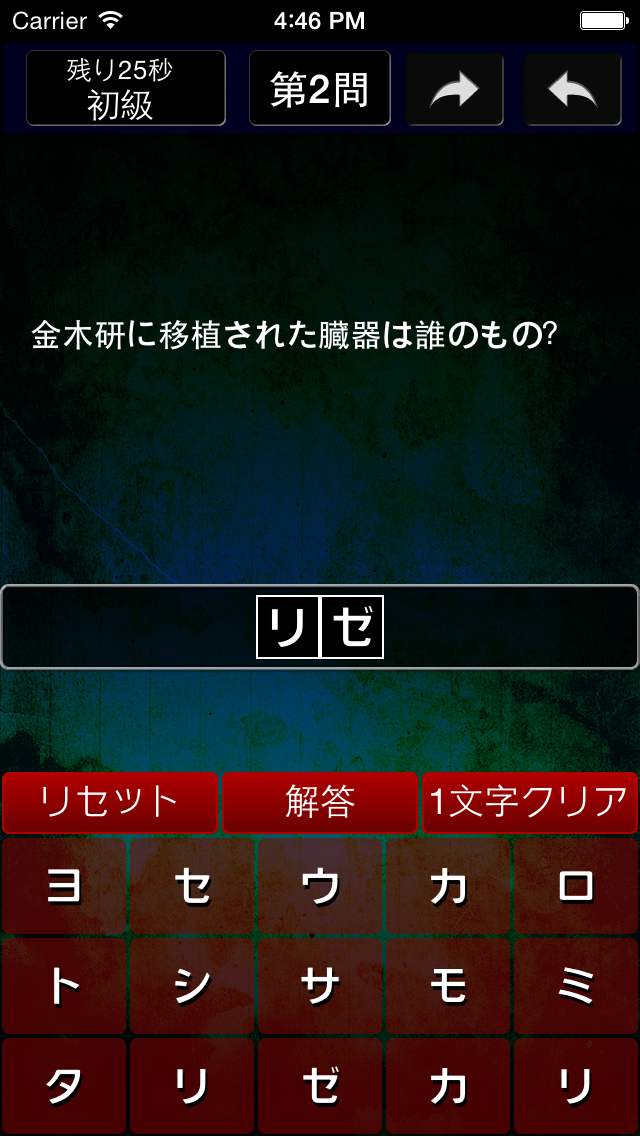Pick the サ letter tile
This screenshot has width=640, height=1136.
coord(320,987)
